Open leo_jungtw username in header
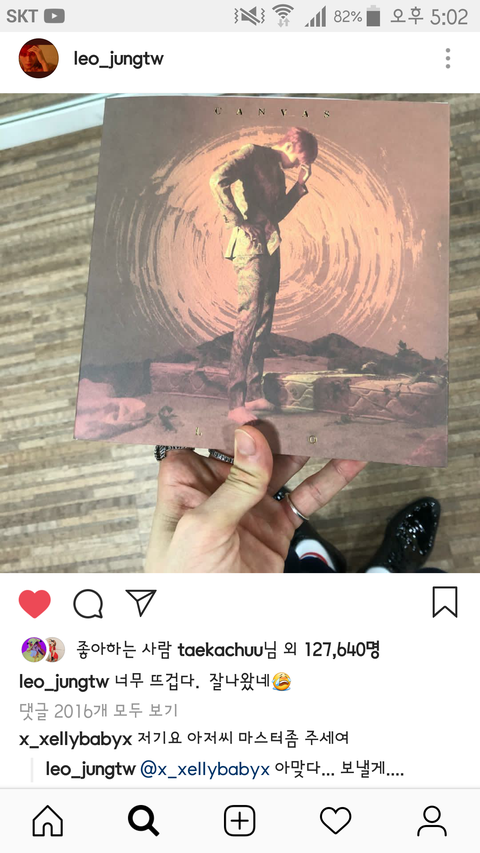 [119, 59]
